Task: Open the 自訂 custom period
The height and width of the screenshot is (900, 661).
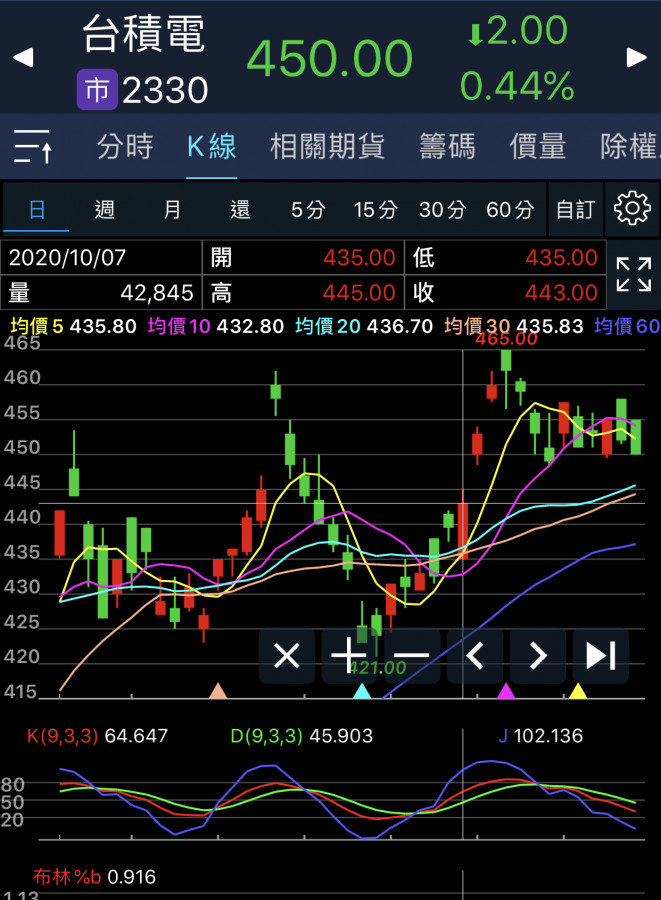Action: point(575,209)
